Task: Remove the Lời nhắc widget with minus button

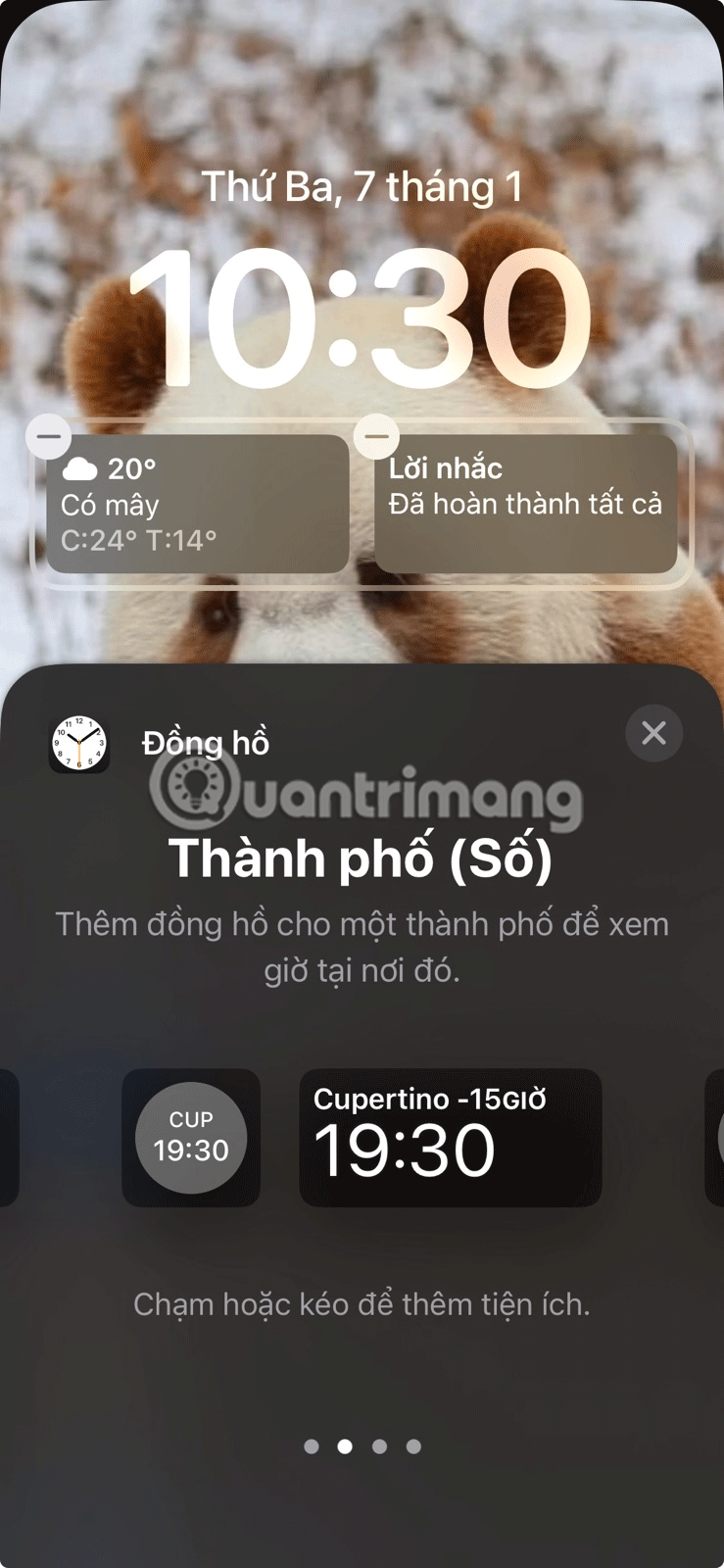Action: coord(376,436)
